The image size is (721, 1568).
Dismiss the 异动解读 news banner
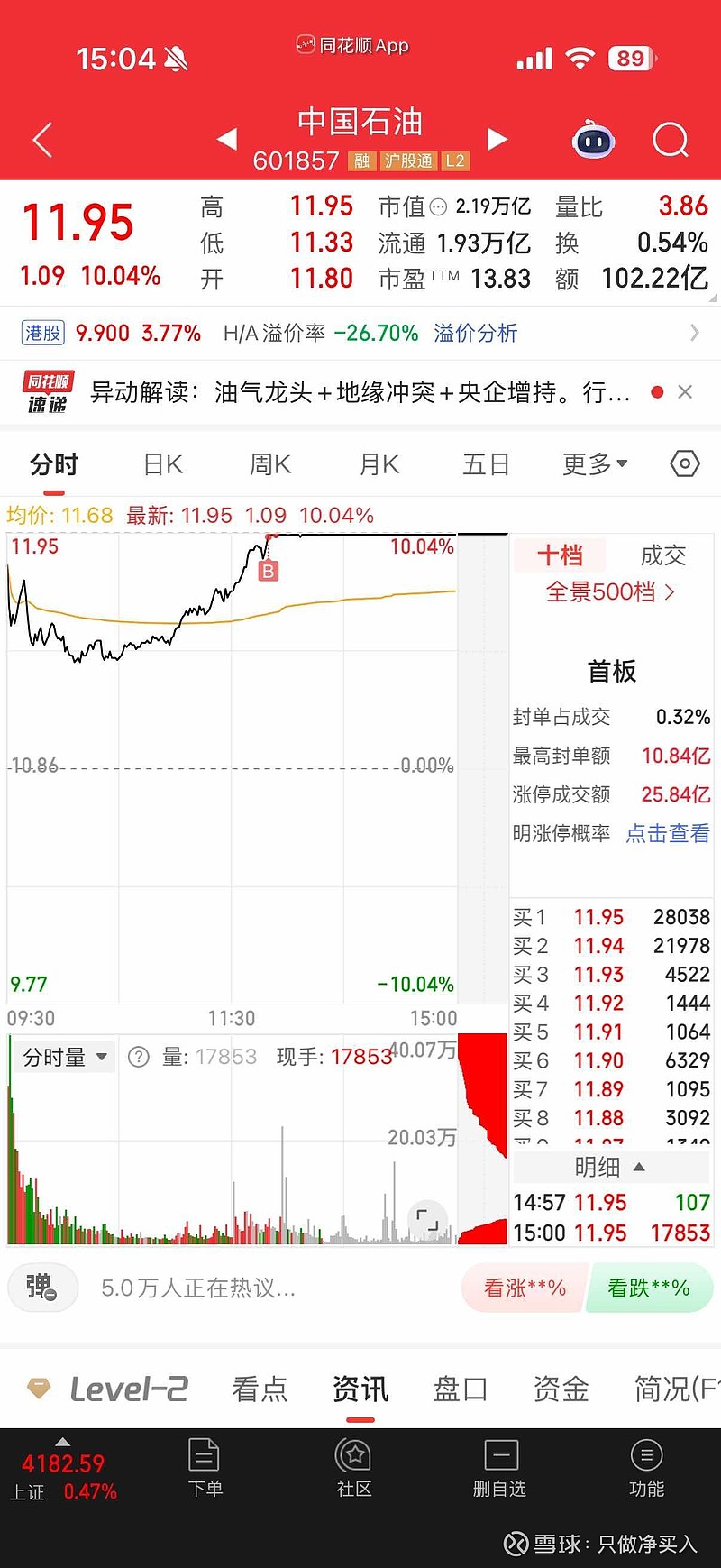pyautogui.click(x=686, y=391)
